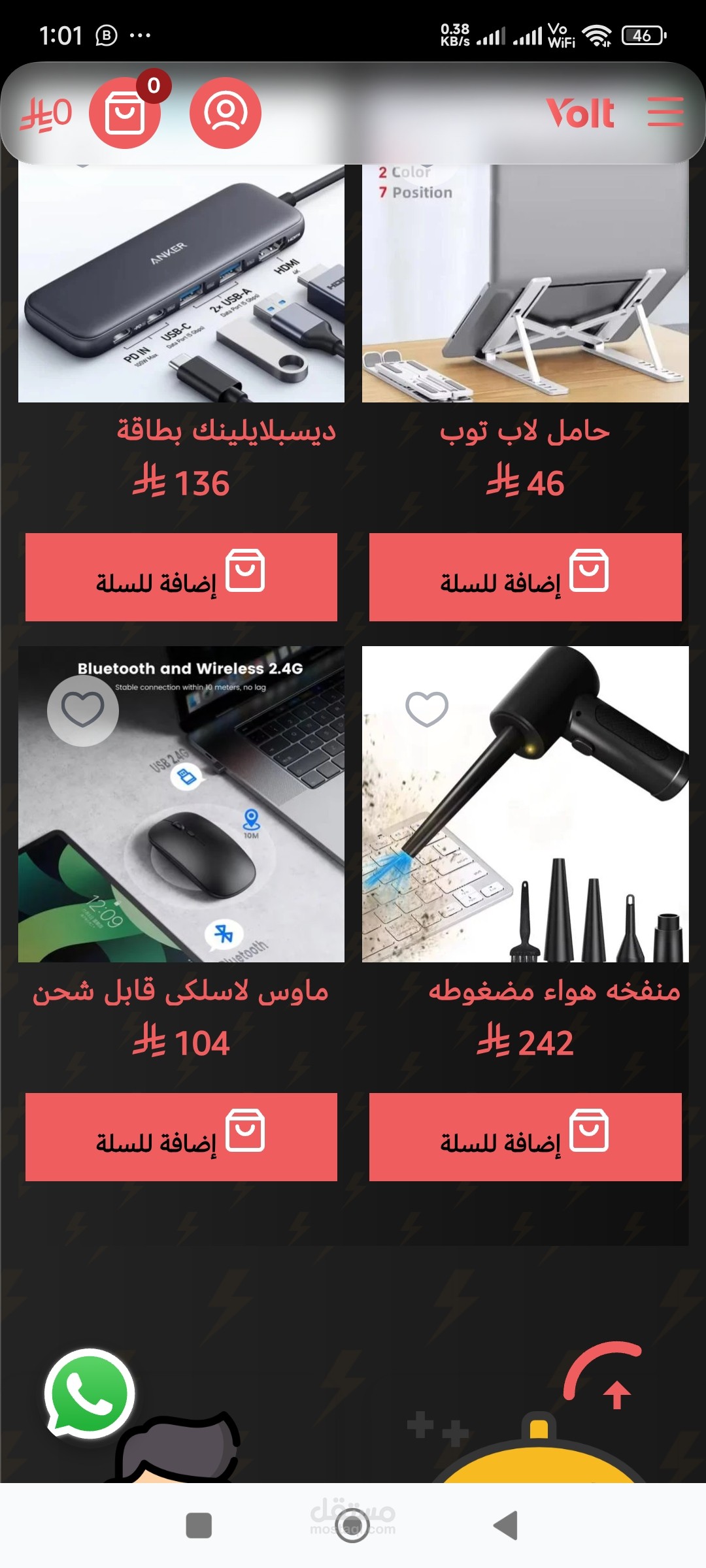Favorite the wireless mouse with the heart

click(83, 710)
